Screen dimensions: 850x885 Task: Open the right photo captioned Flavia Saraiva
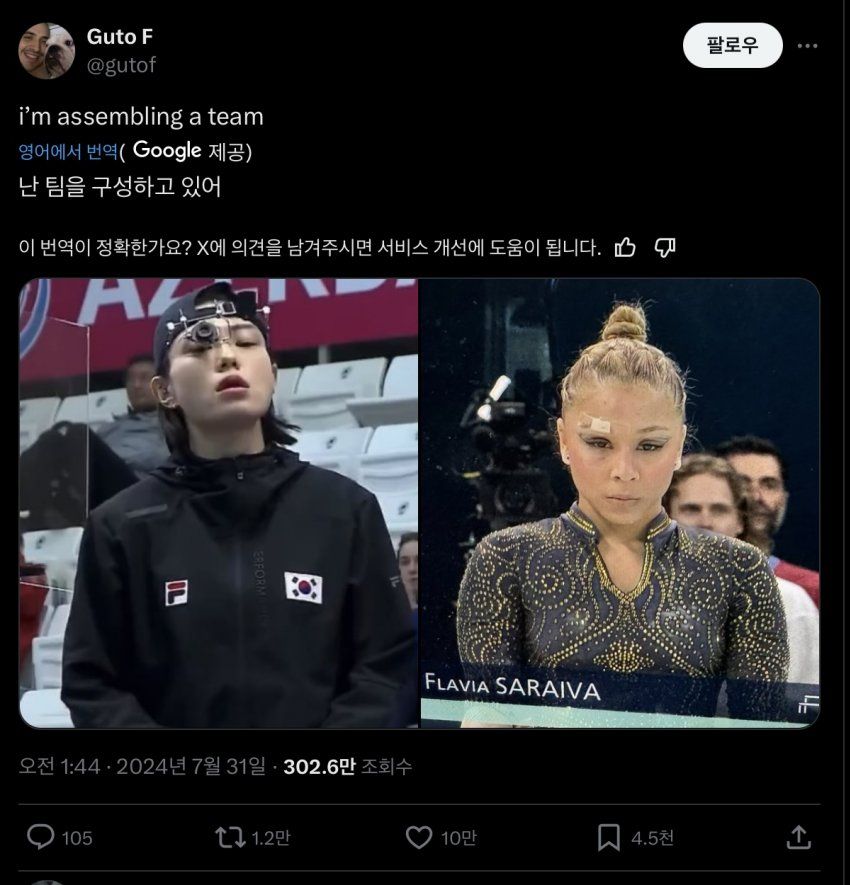[x=619, y=503]
